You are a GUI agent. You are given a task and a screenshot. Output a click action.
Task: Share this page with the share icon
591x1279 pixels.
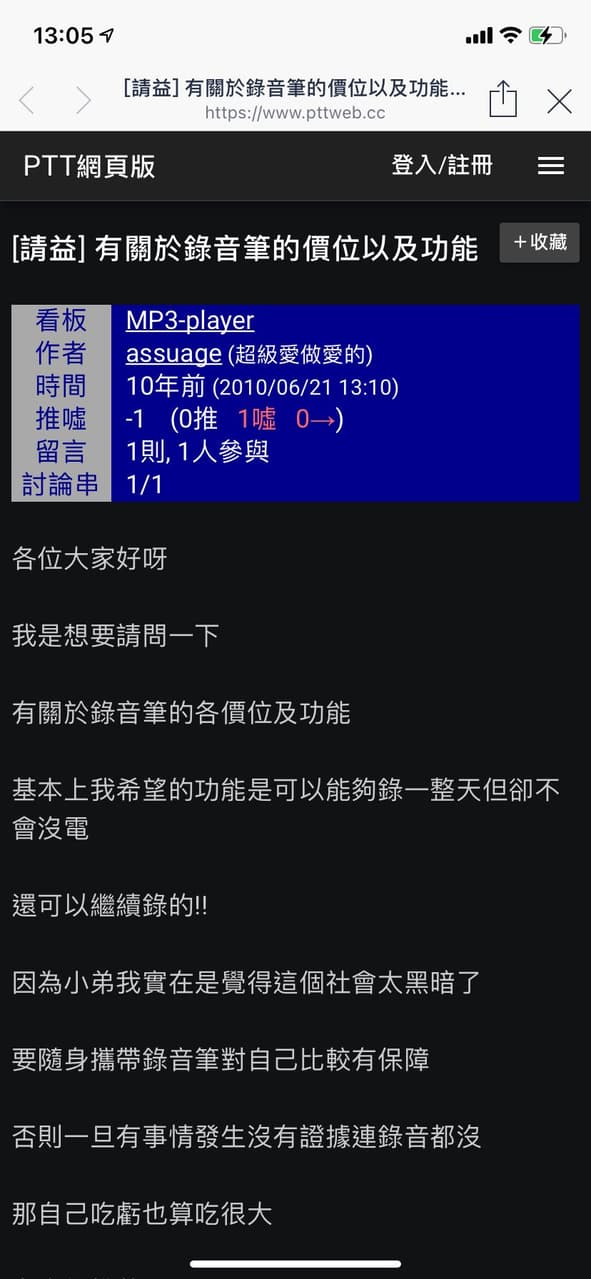(x=503, y=99)
